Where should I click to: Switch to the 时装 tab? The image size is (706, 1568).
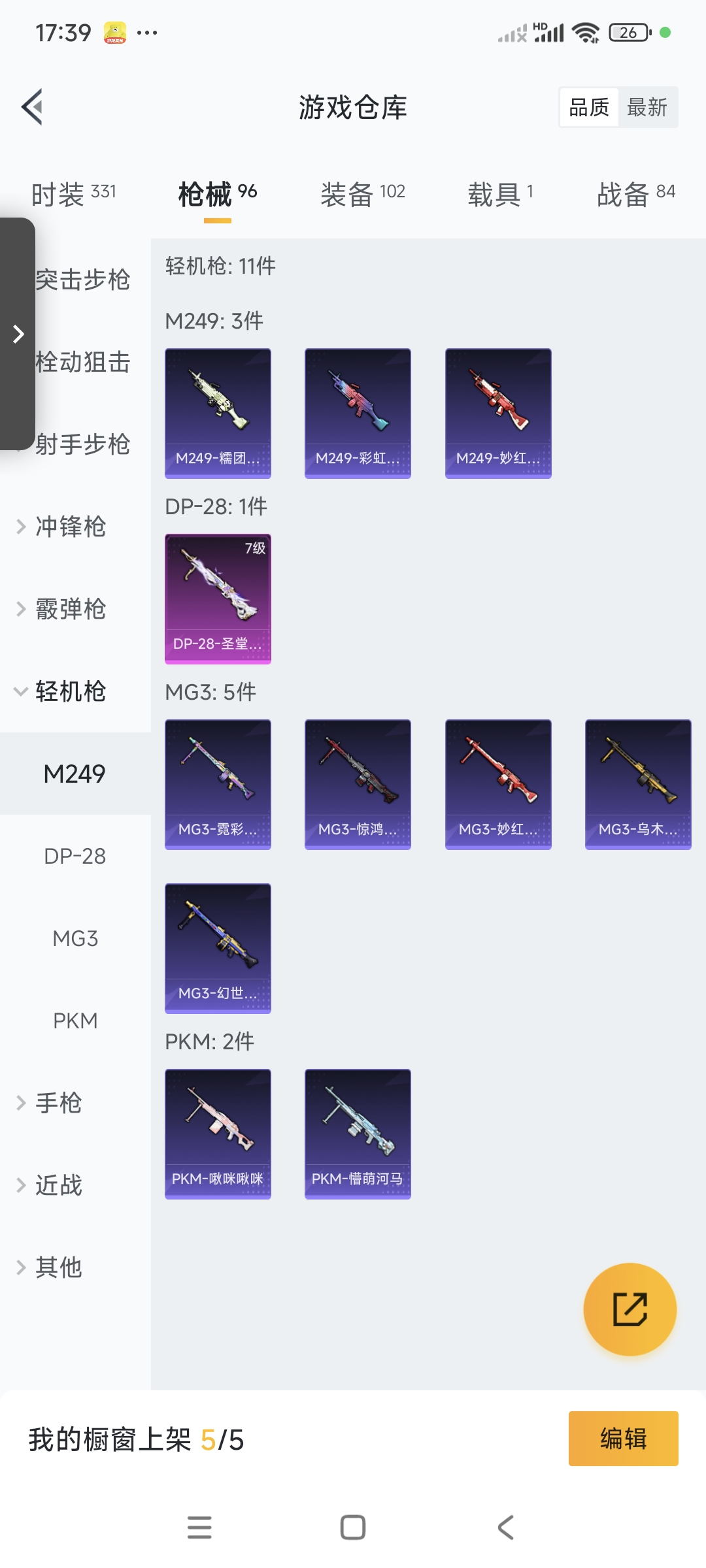73,193
